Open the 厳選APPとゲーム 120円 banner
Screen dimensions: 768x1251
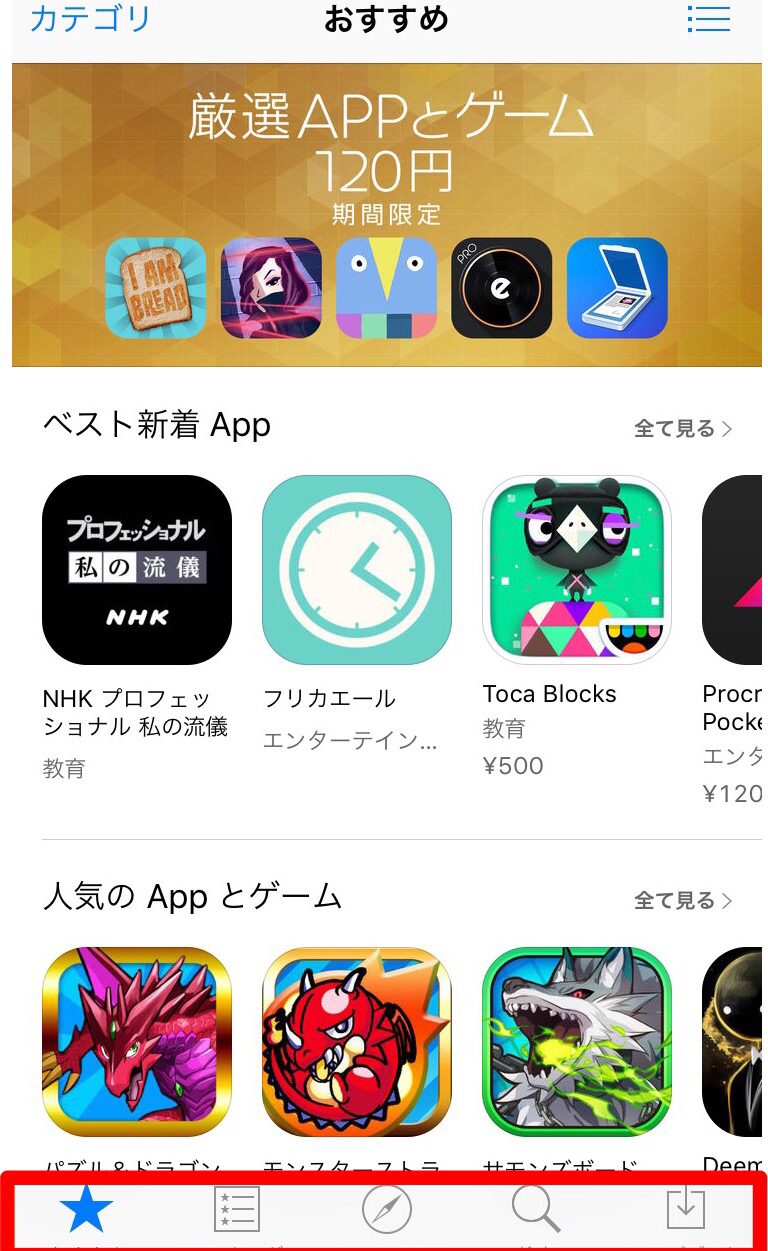coord(387,215)
